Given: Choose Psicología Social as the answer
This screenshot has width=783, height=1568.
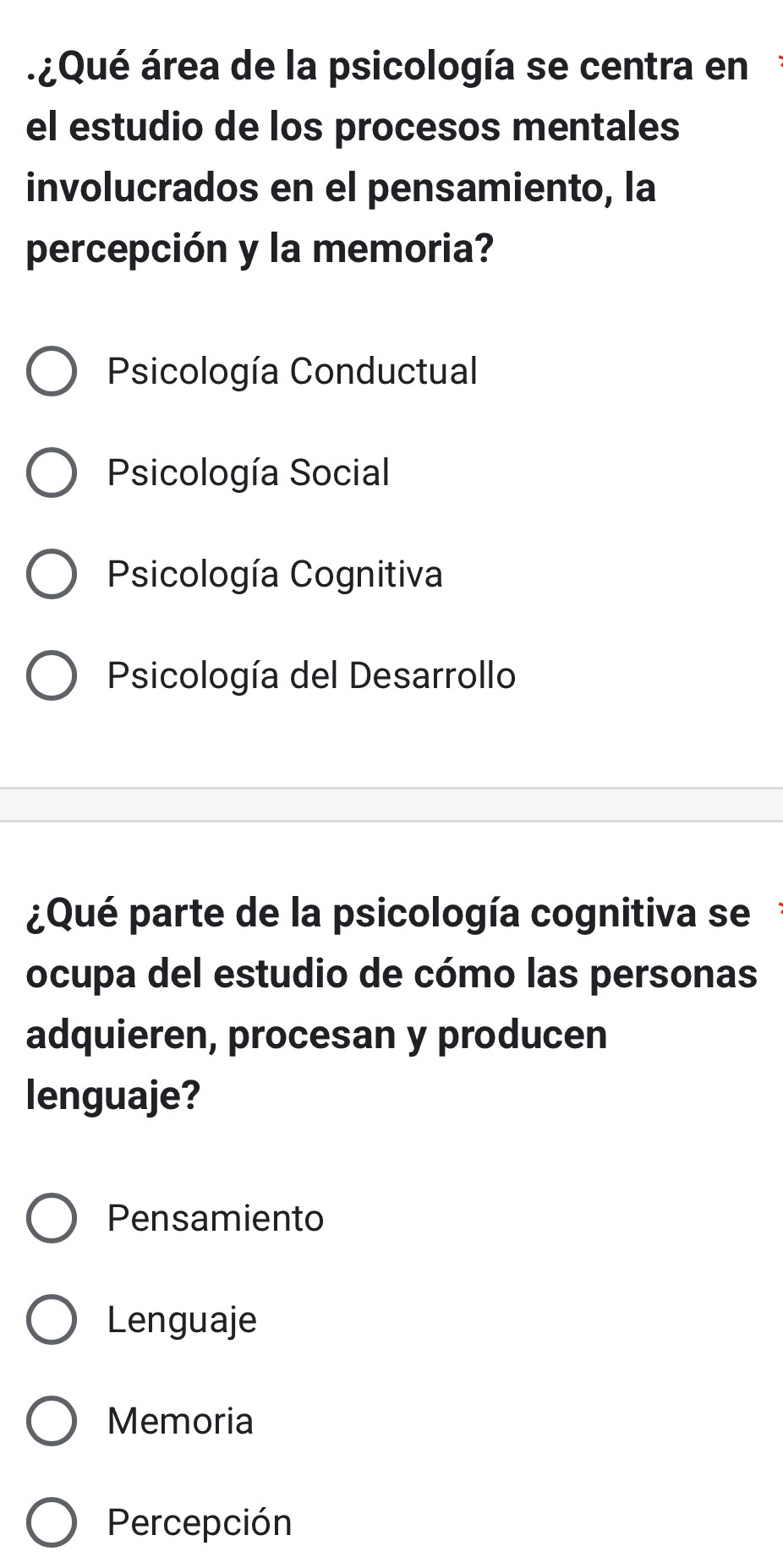Looking at the screenshot, I should (x=52, y=473).
